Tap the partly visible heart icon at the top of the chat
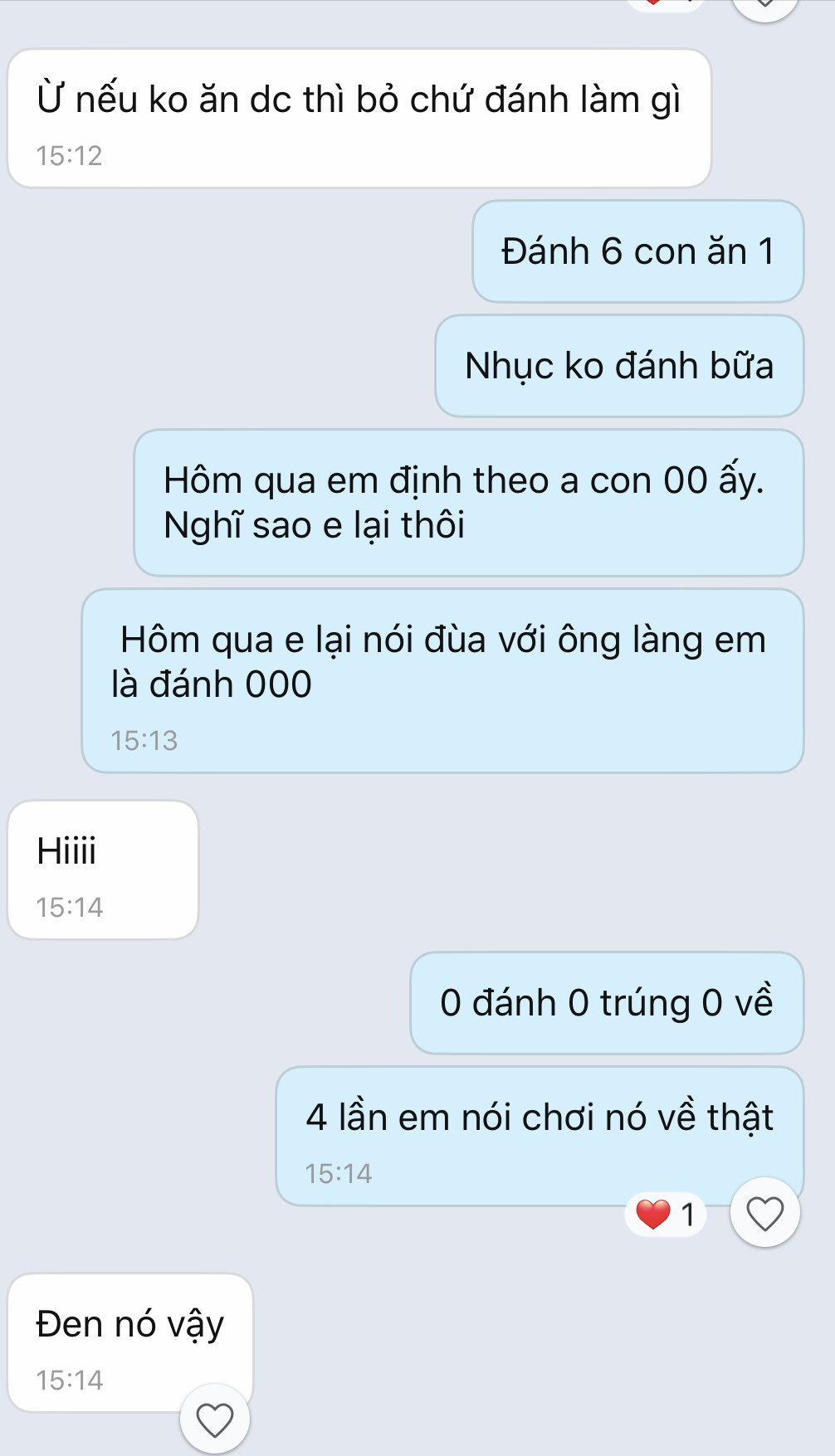The image size is (835, 1456). pos(764,7)
